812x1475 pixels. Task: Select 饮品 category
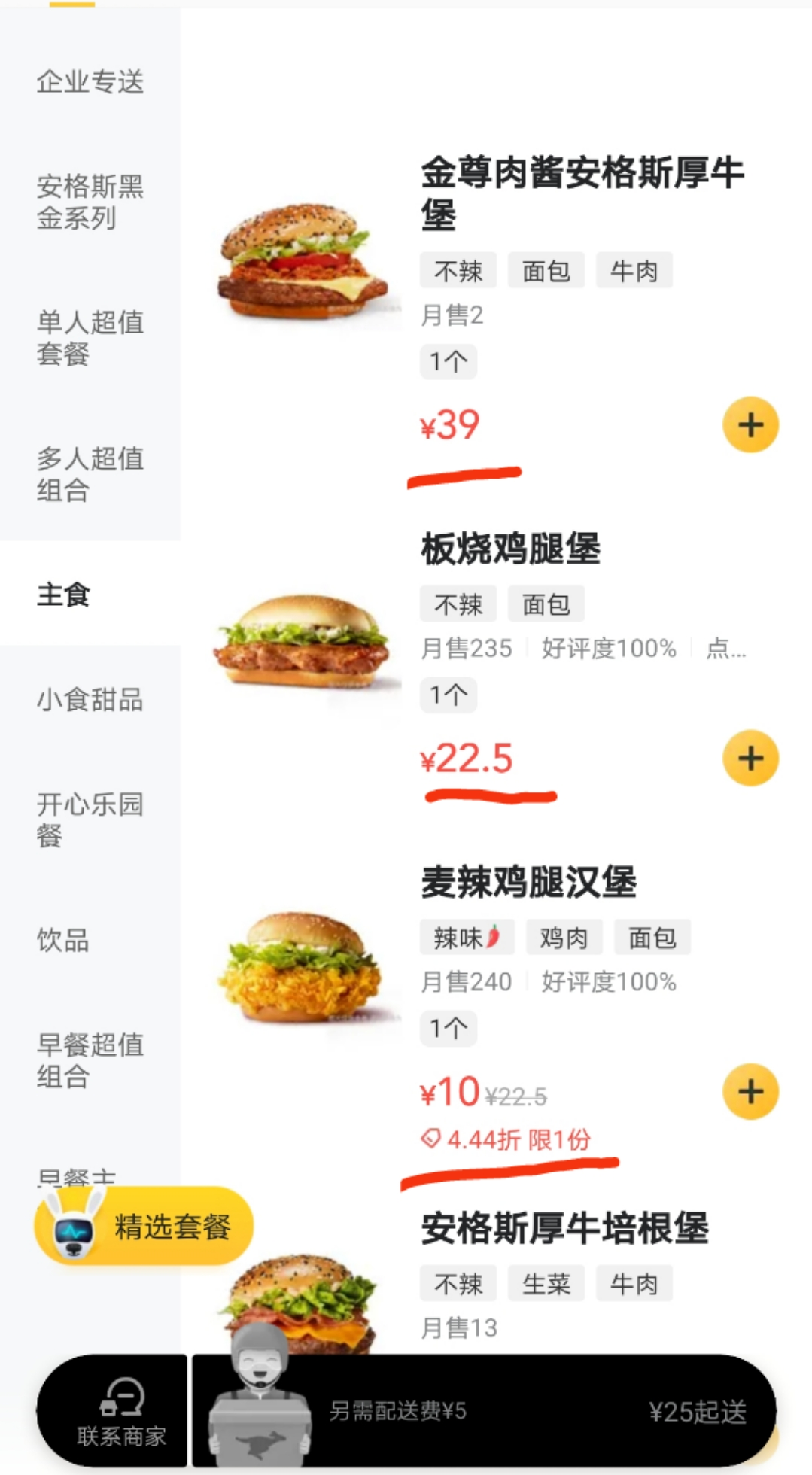(63, 940)
